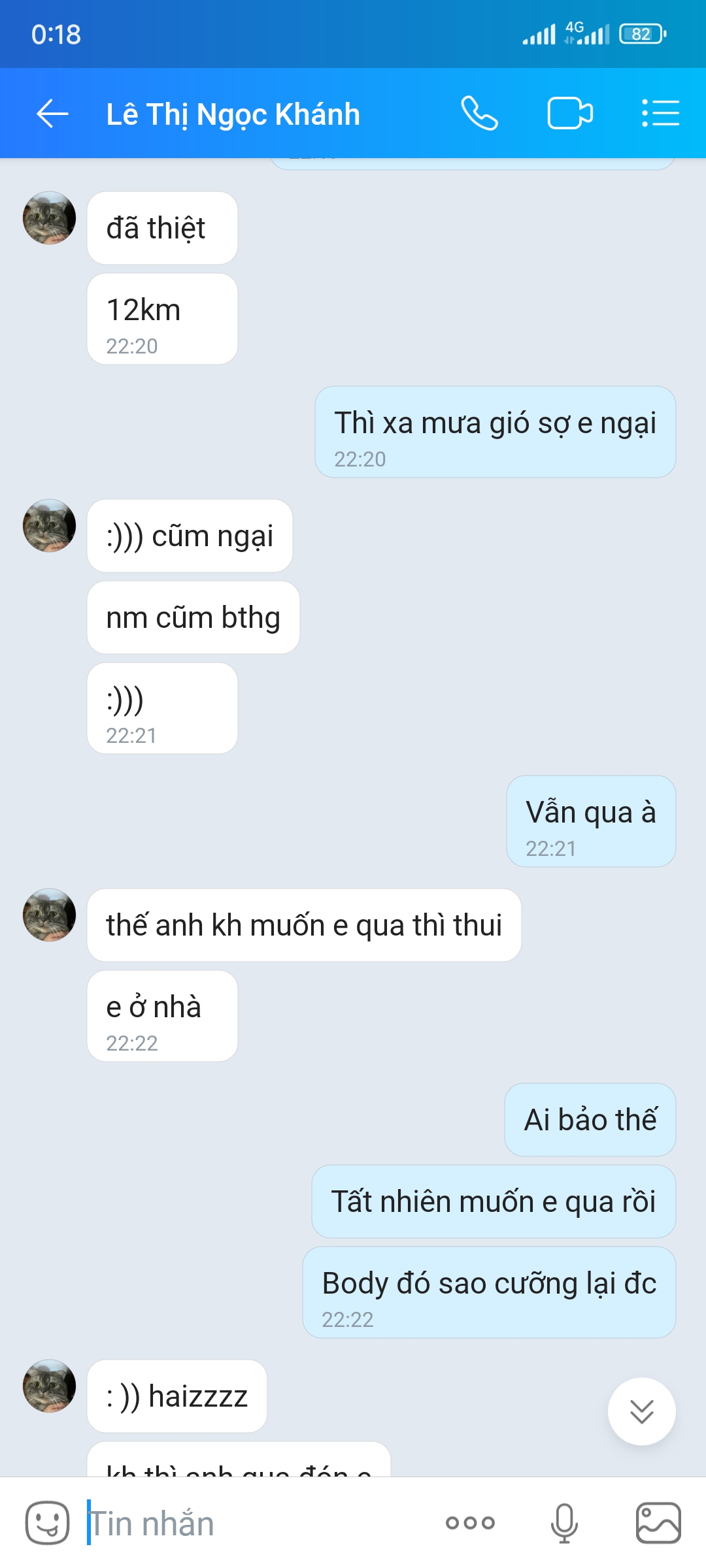The image size is (706, 1568).
Task: Go back to the chat list
Action: coord(50,114)
